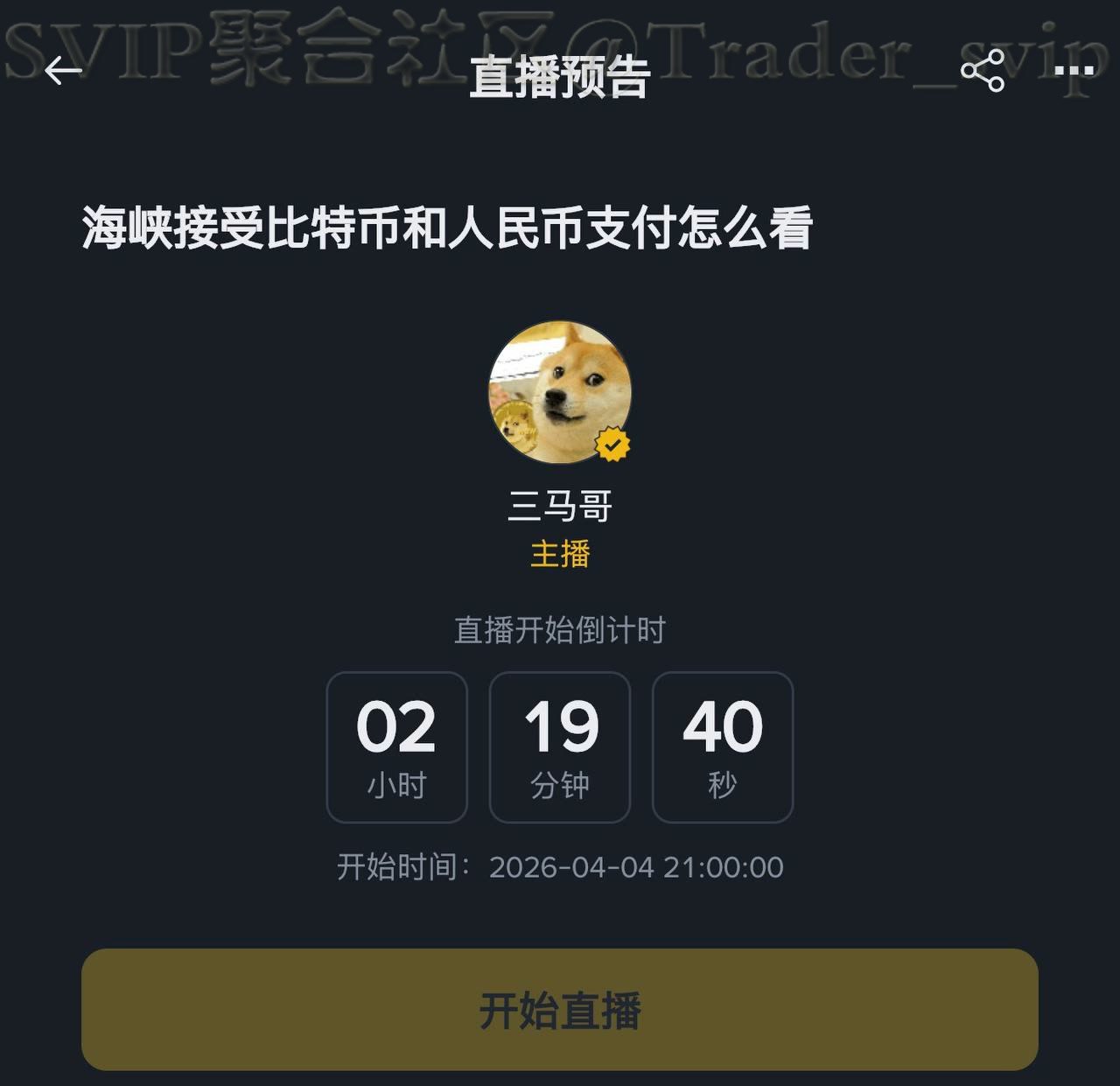Go back using the top-left arrow
This screenshot has width=1120, height=1086.
click(x=63, y=71)
